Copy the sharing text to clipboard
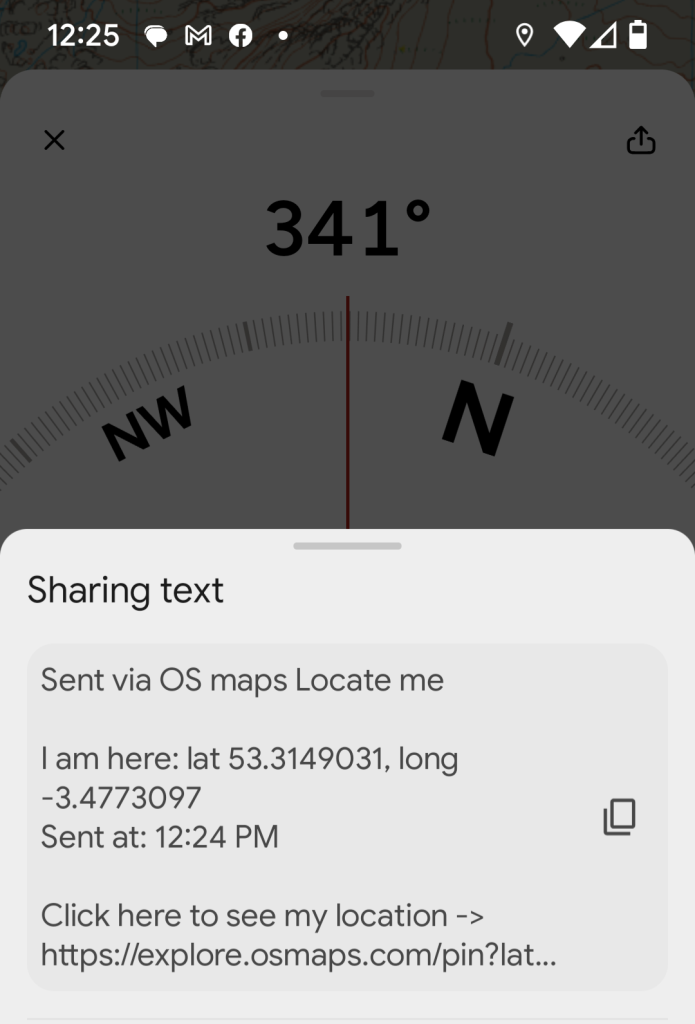 (x=619, y=817)
